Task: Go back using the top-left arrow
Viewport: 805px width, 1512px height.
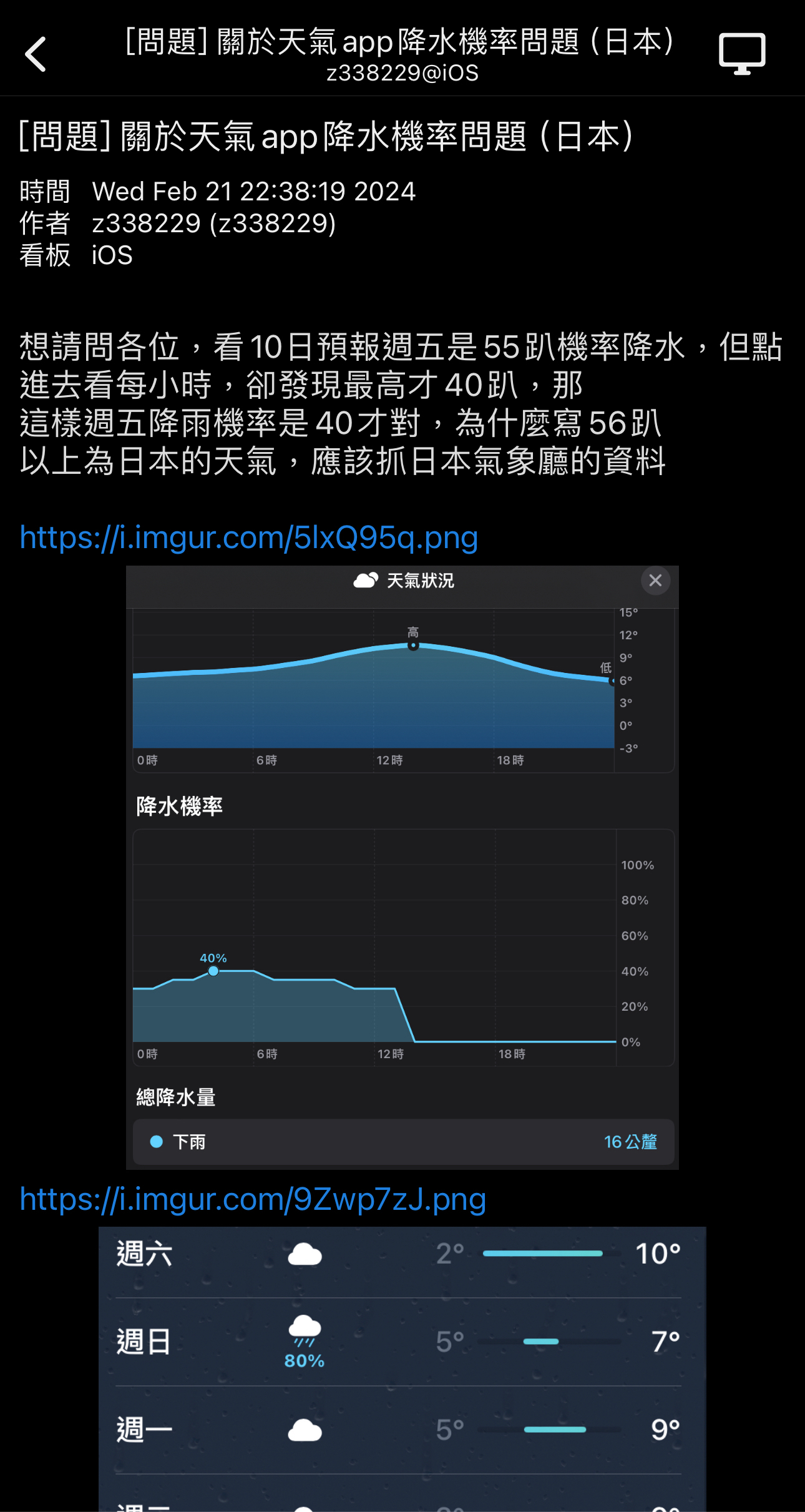Action: pyautogui.click(x=36, y=54)
